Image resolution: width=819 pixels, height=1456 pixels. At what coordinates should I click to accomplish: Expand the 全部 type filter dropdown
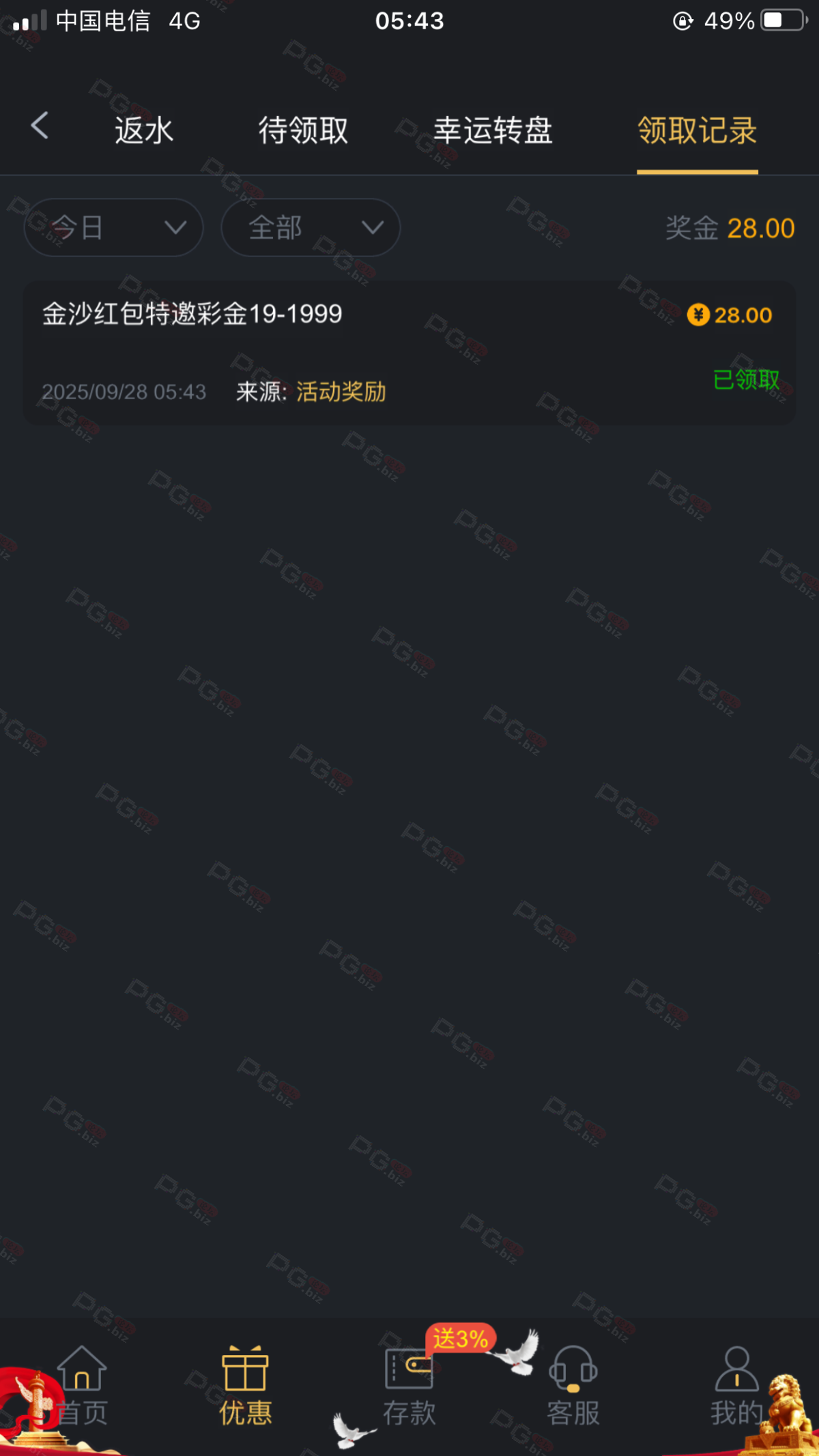311,228
